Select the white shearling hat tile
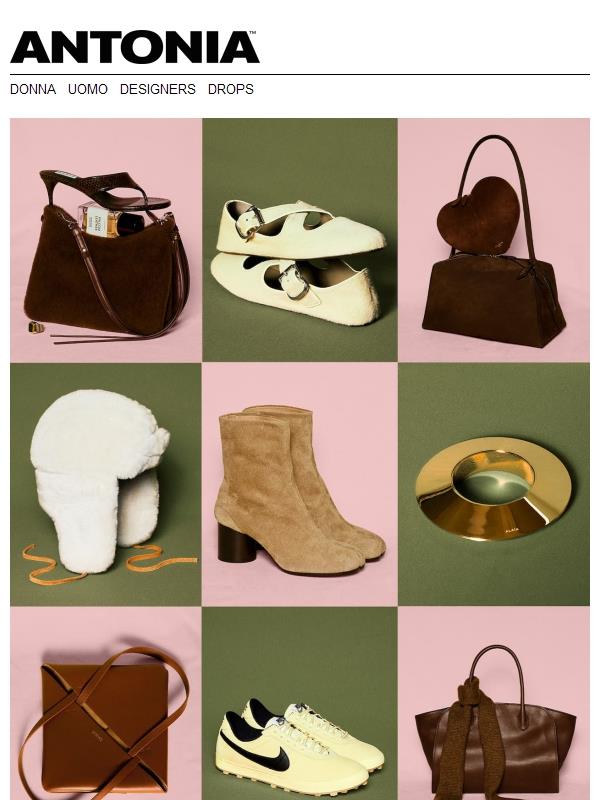The image size is (600, 800). tap(106, 484)
